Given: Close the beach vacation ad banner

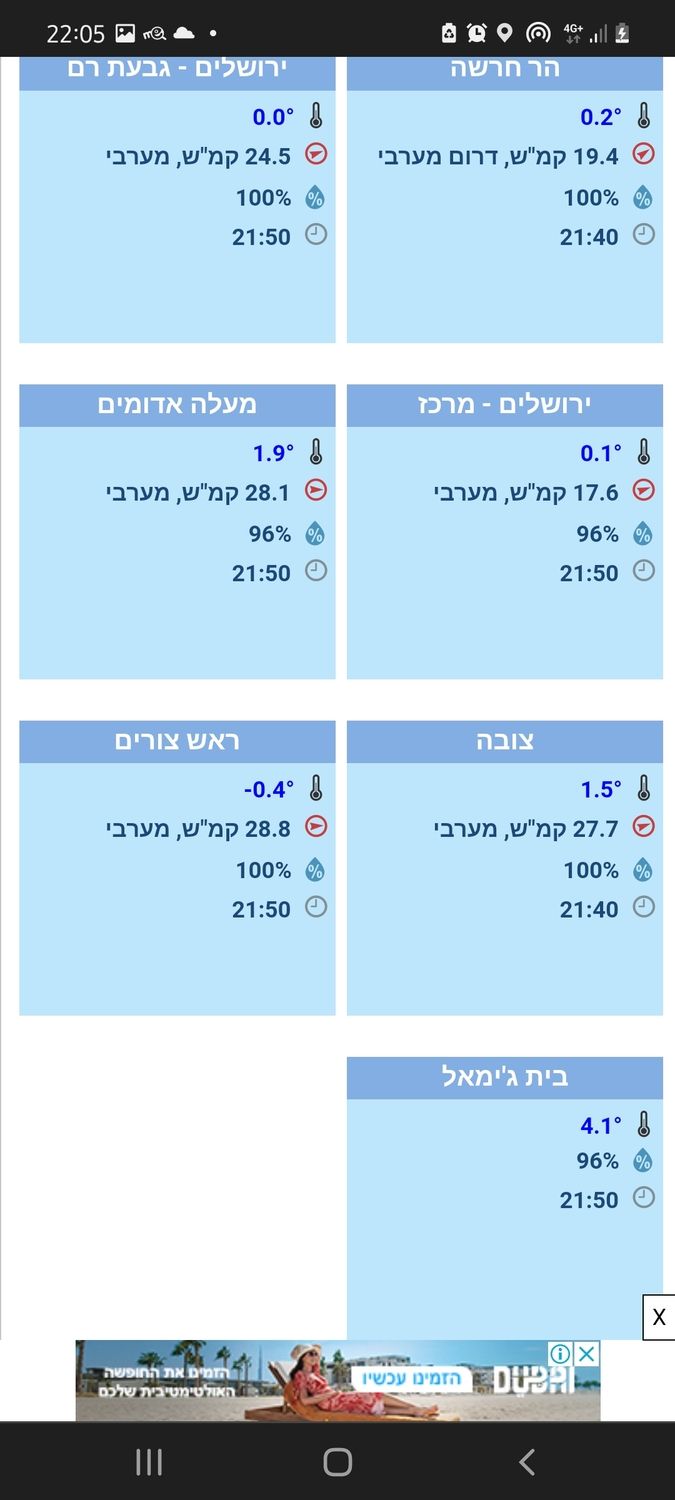Looking at the screenshot, I should [588, 1353].
